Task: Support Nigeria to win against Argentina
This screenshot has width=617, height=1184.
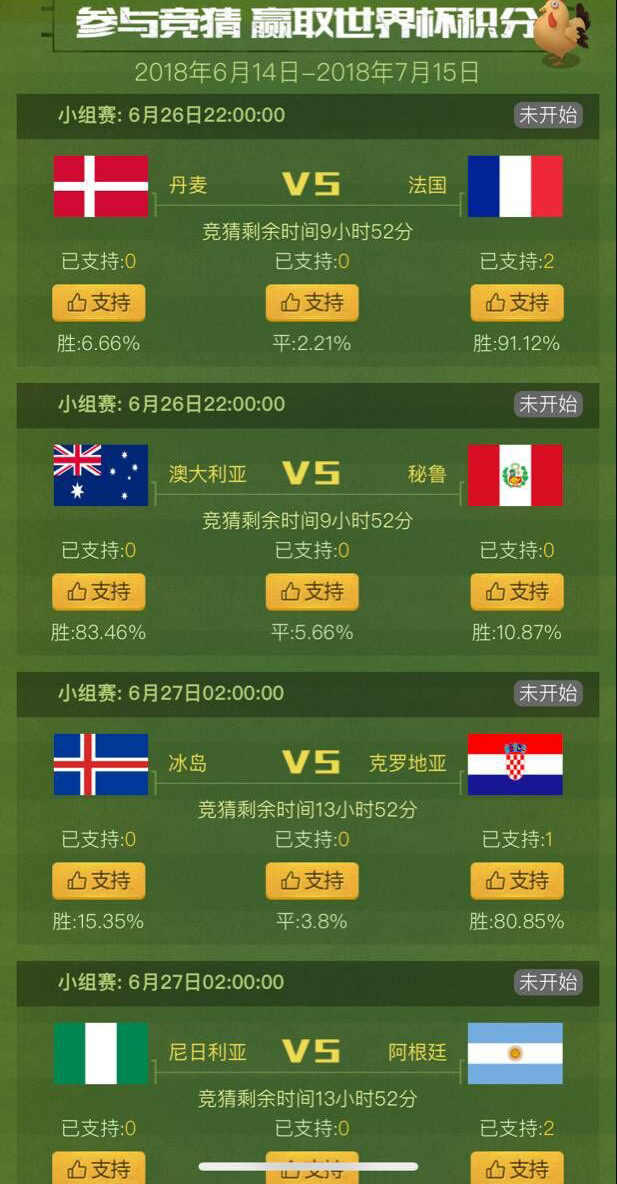Action: point(98,1166)
